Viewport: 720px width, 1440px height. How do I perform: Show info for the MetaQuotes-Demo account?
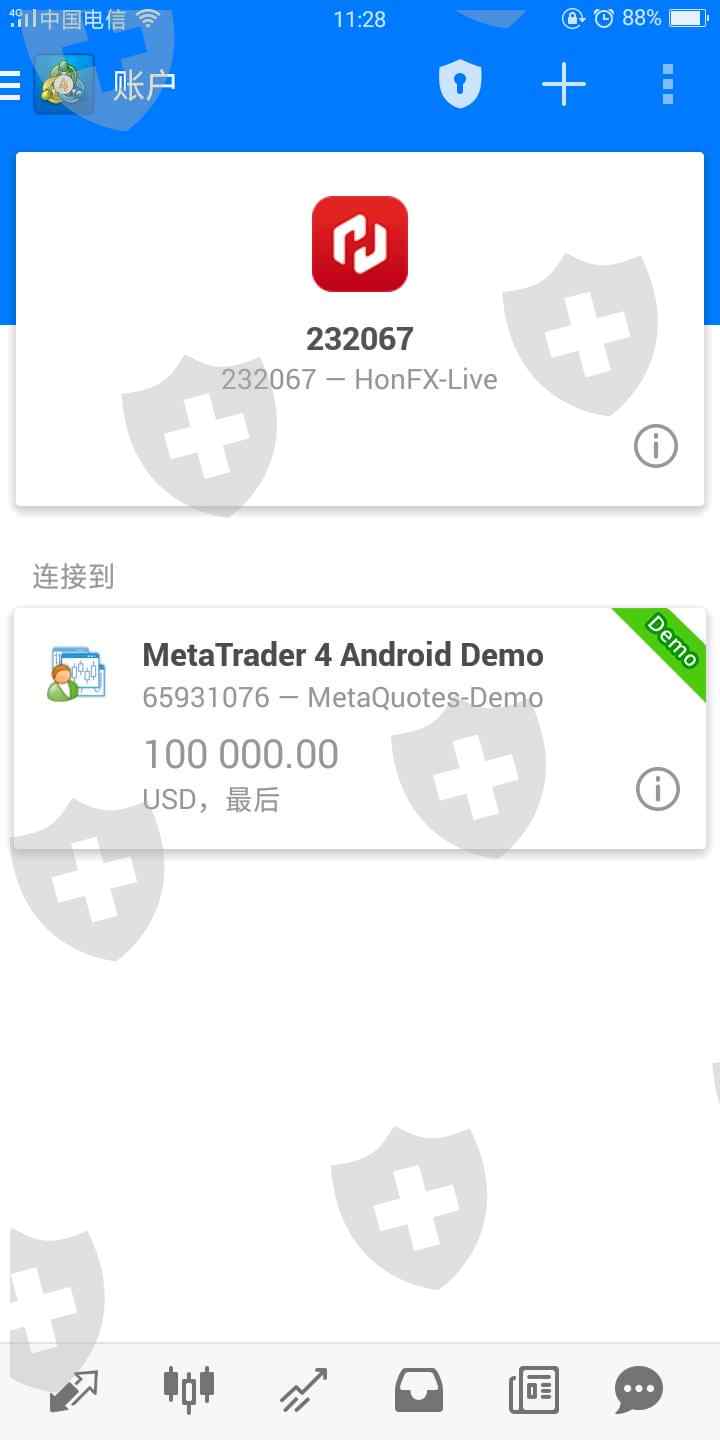pyautogui.click(x=658, y=790)
